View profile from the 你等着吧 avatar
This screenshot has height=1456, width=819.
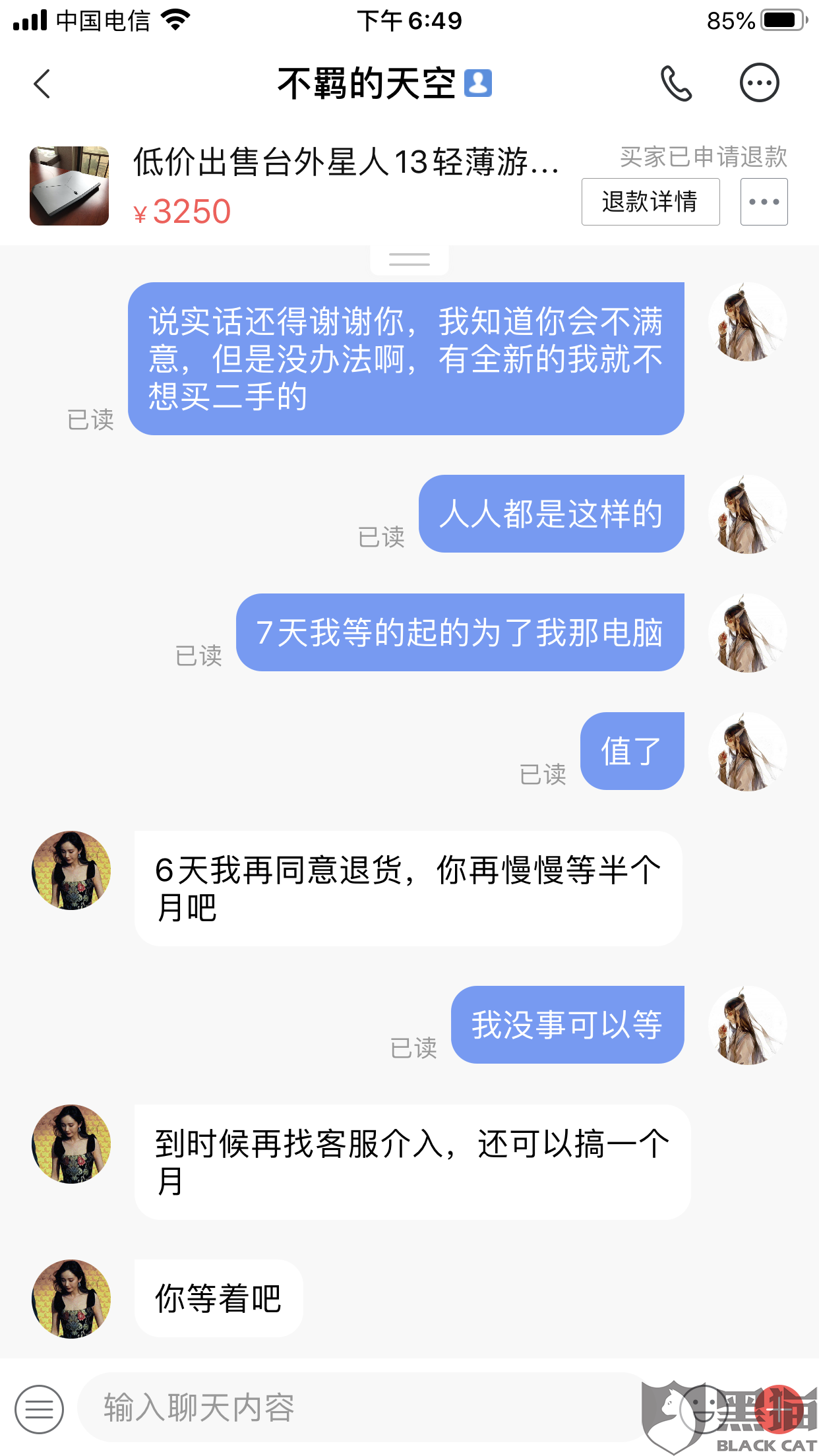71,1298
